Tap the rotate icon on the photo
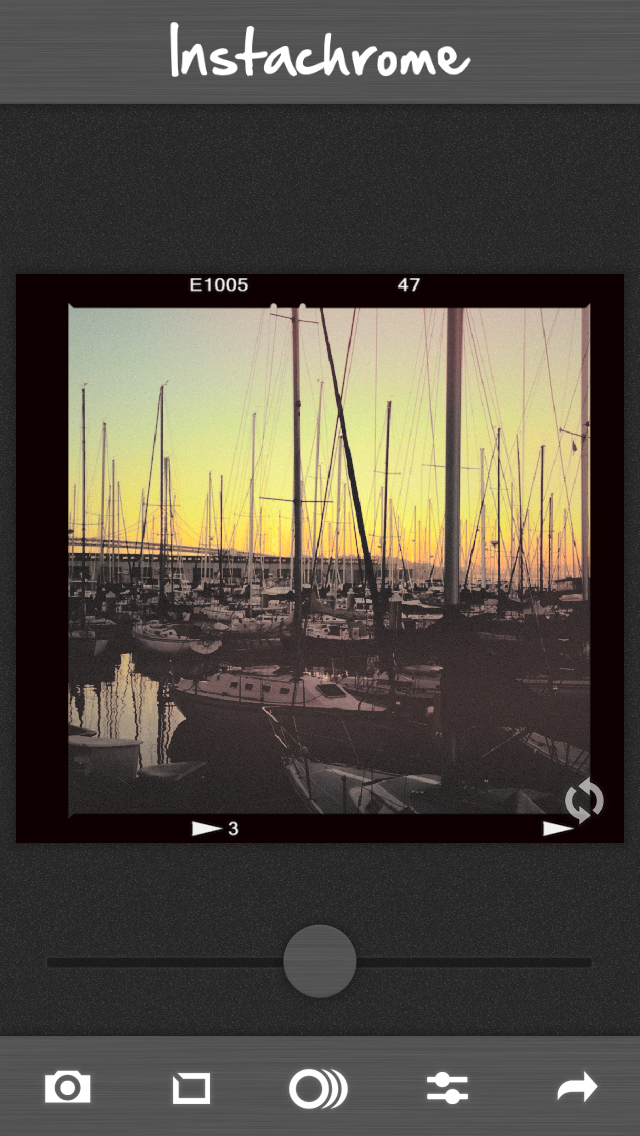 coord(584,800)
